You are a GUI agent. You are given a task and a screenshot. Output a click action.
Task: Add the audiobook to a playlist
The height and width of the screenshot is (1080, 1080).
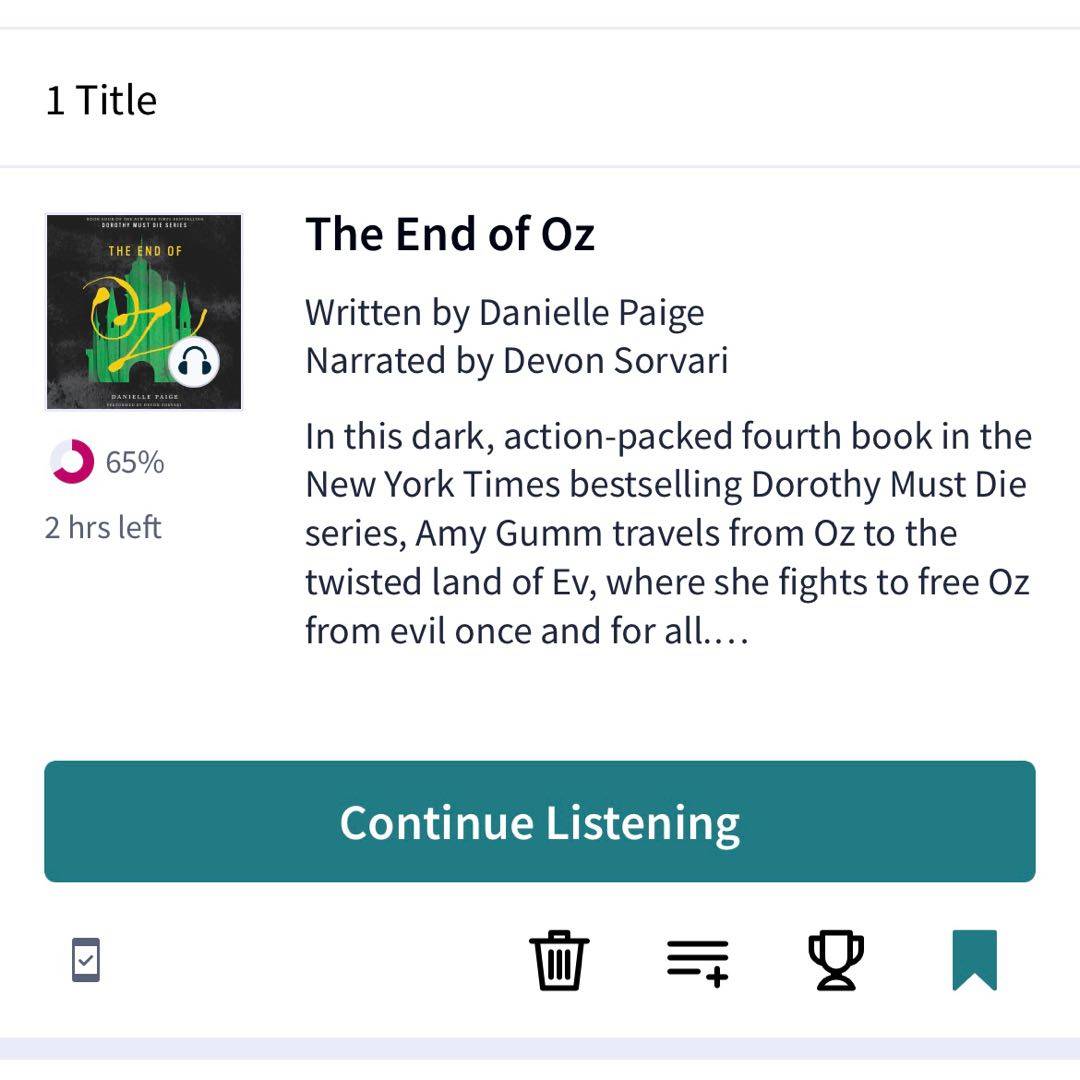click(x=697, y=962)
